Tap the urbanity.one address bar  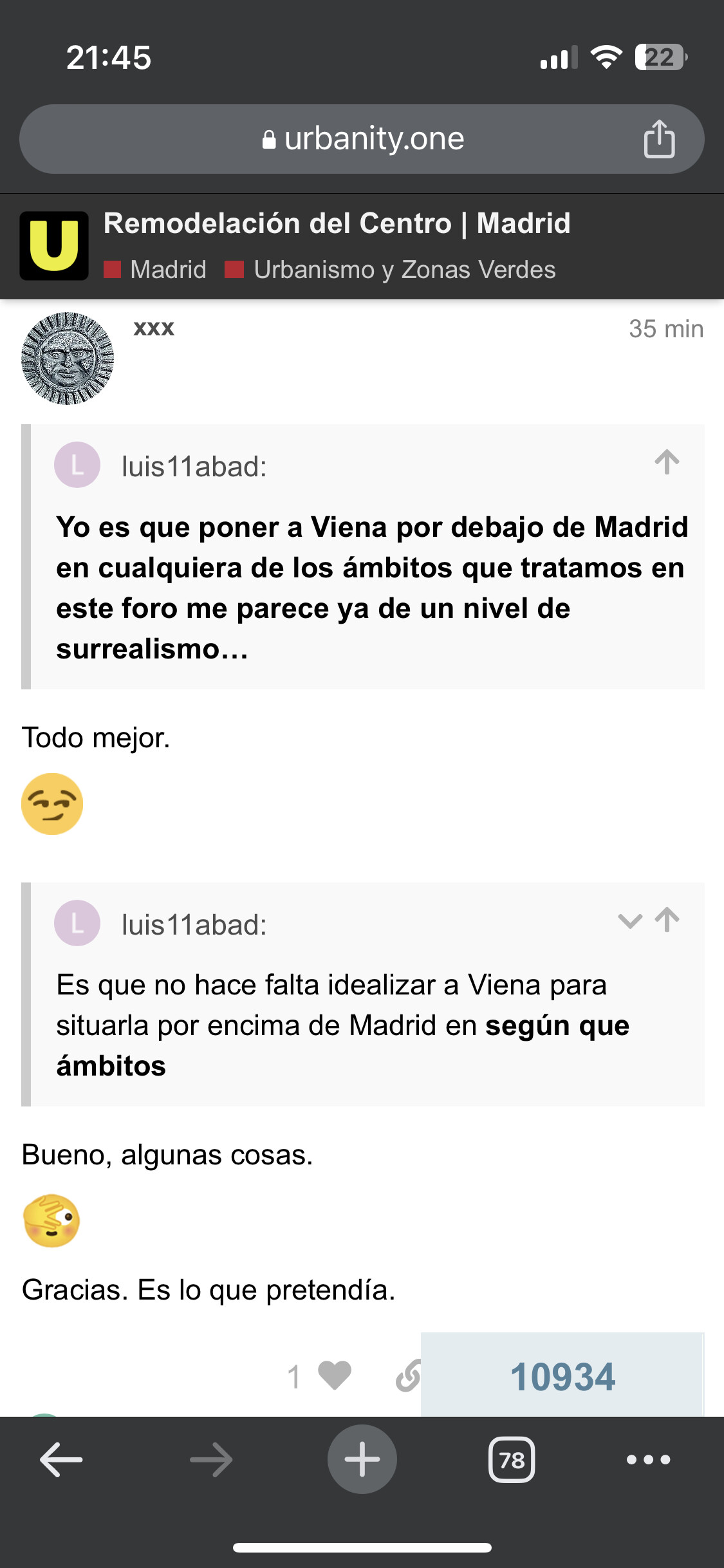click(362, 139)
